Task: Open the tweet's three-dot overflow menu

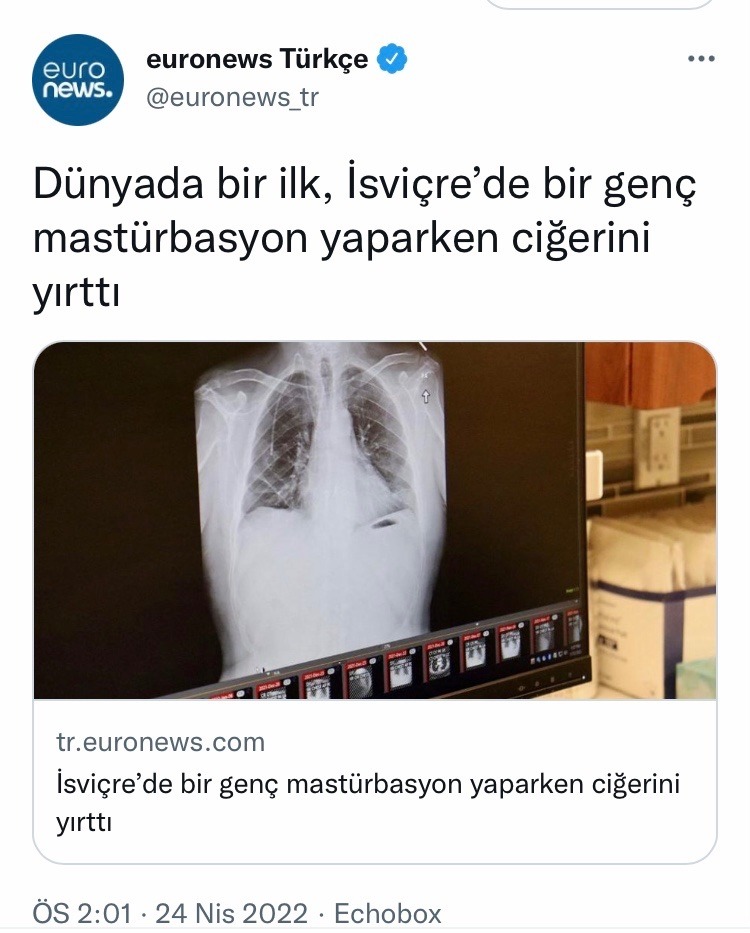Action: pos(701,60)
